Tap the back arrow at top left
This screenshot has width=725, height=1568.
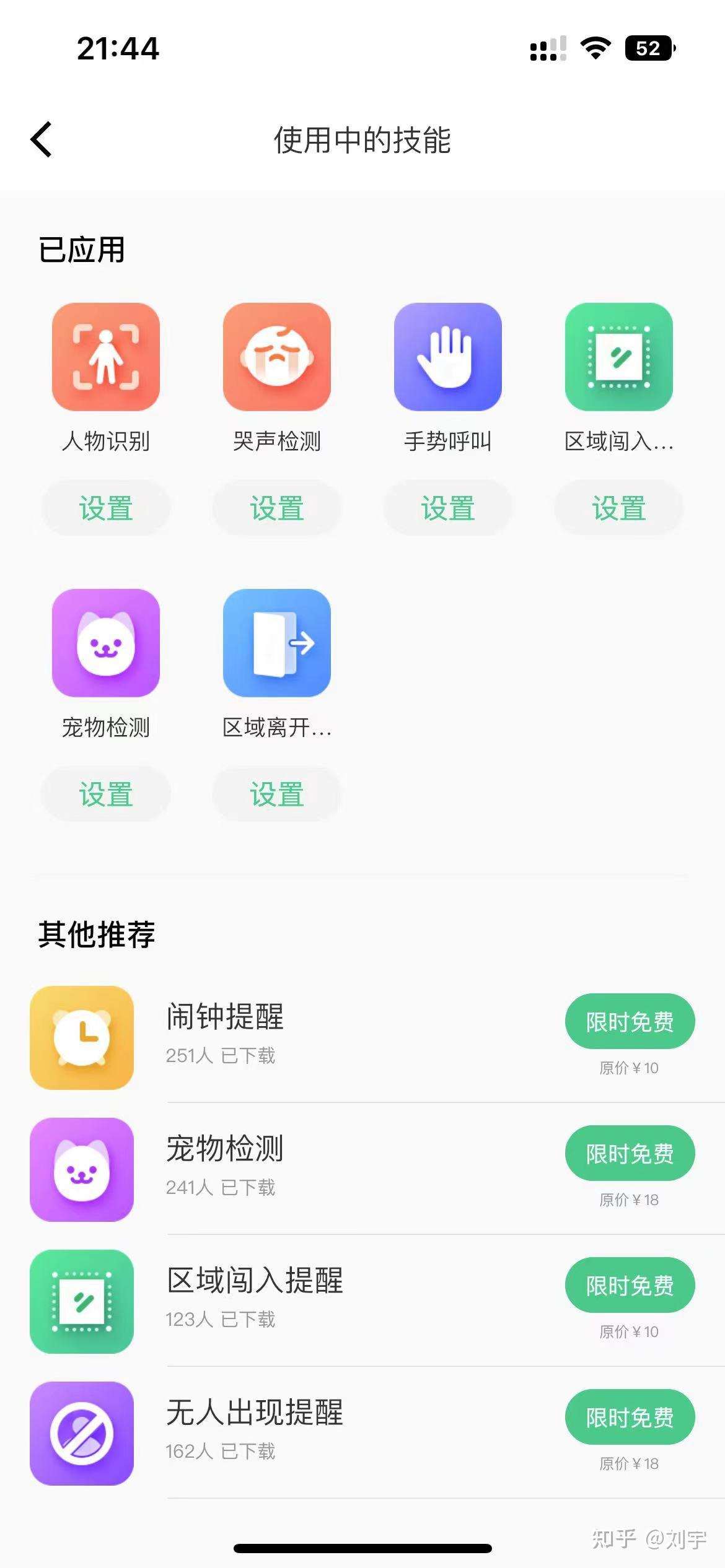42,140
